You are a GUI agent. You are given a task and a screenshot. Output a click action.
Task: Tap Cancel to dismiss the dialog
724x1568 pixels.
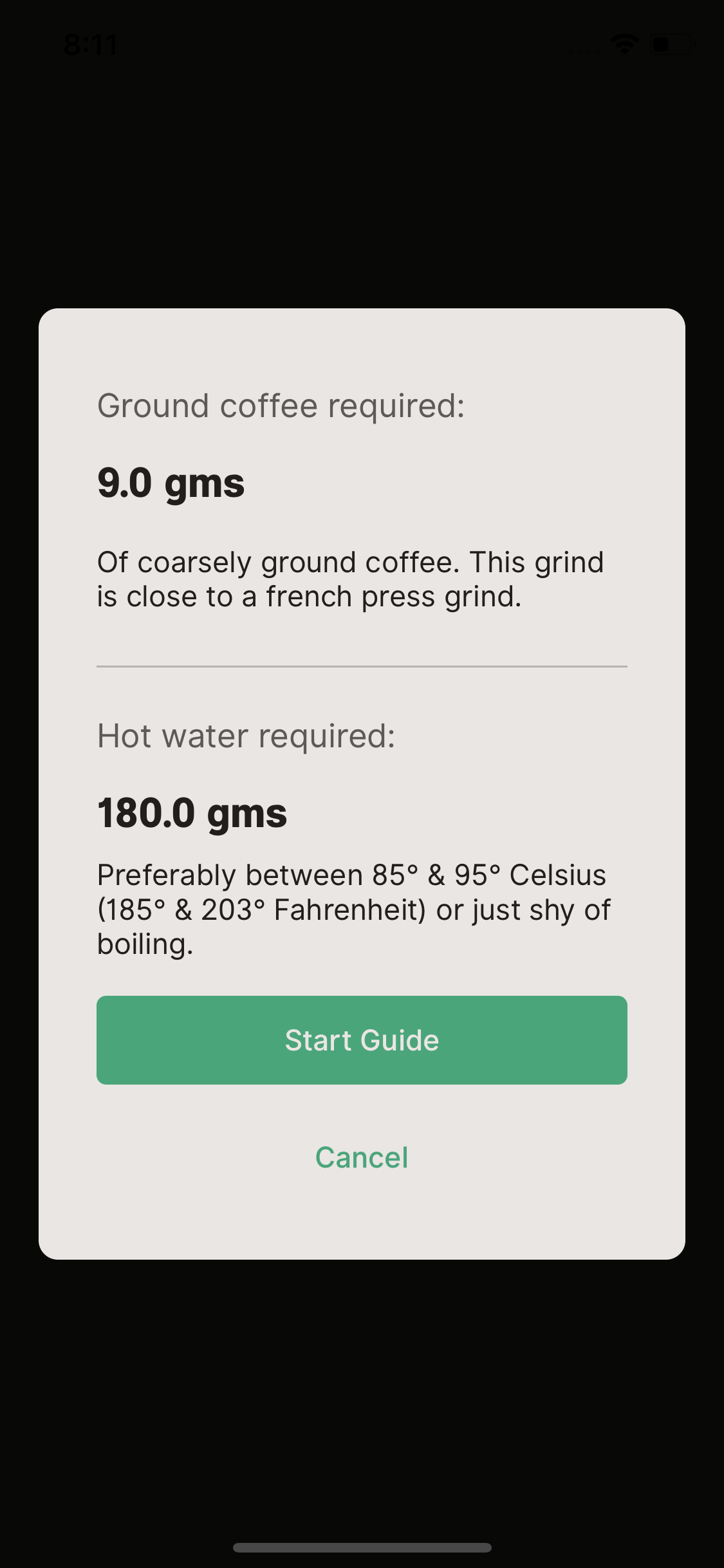coord(361,1155)
